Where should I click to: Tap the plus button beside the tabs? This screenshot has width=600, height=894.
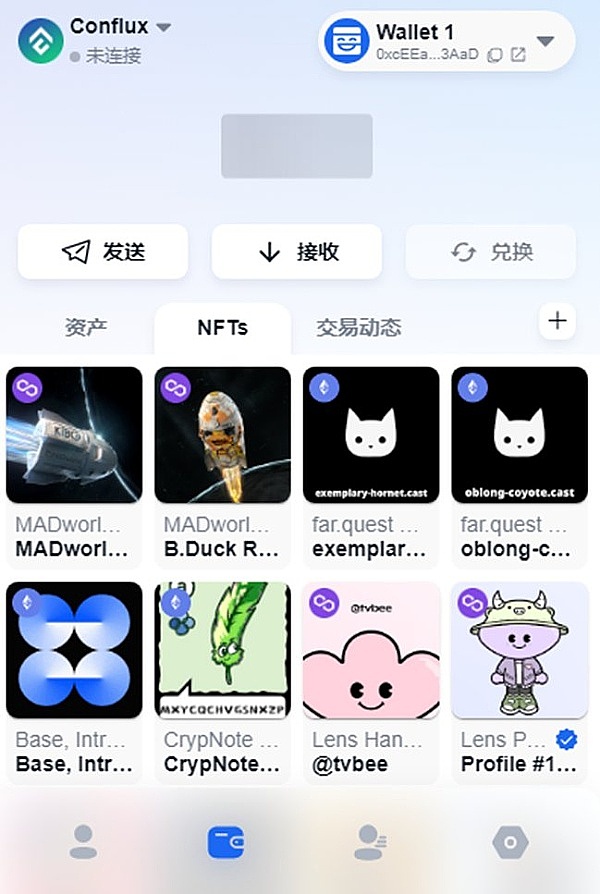click(x=557, y=321)
